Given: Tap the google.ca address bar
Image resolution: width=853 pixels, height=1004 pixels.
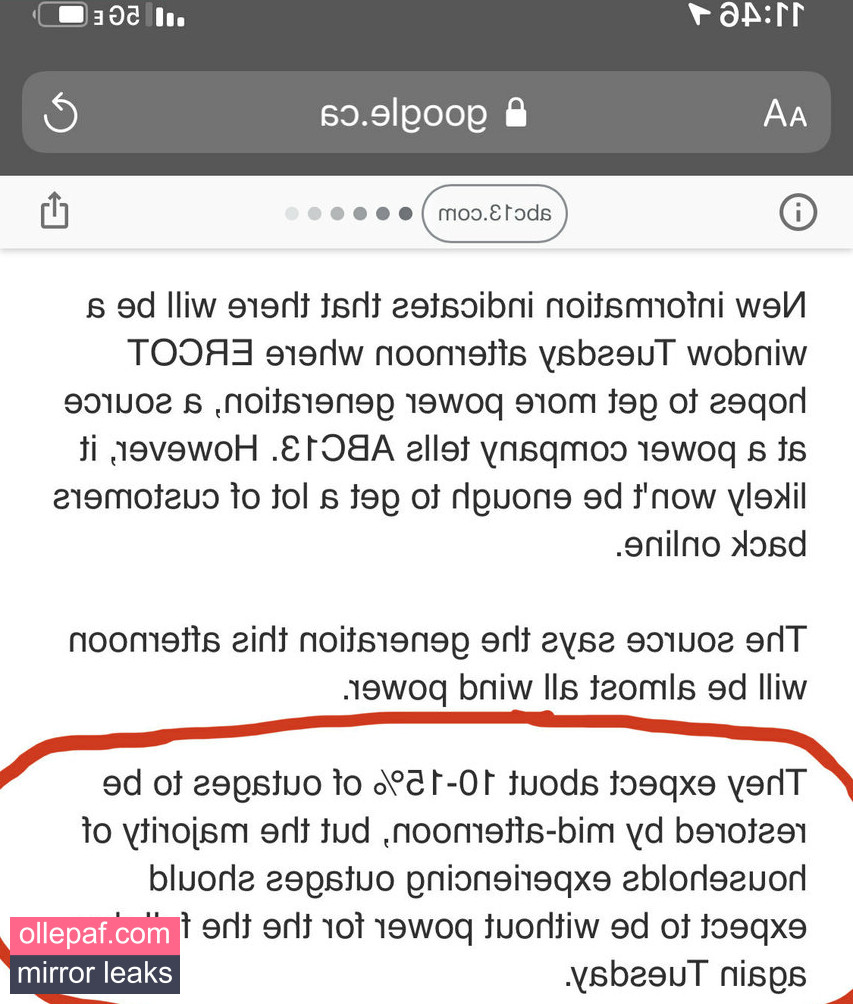Looking at the screenshot, I should tap(425, 113).
